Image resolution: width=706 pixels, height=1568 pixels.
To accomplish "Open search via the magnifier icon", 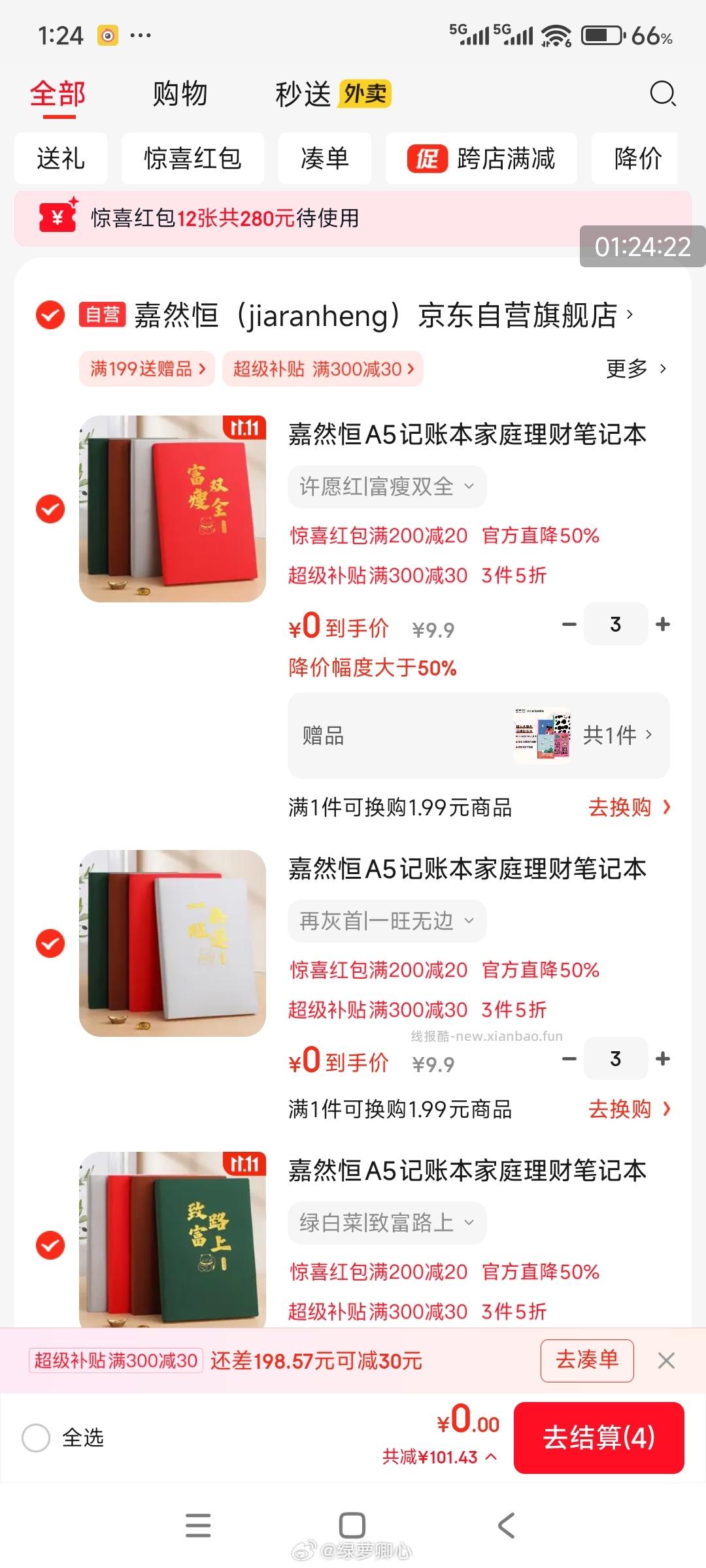I will [664, 93].
